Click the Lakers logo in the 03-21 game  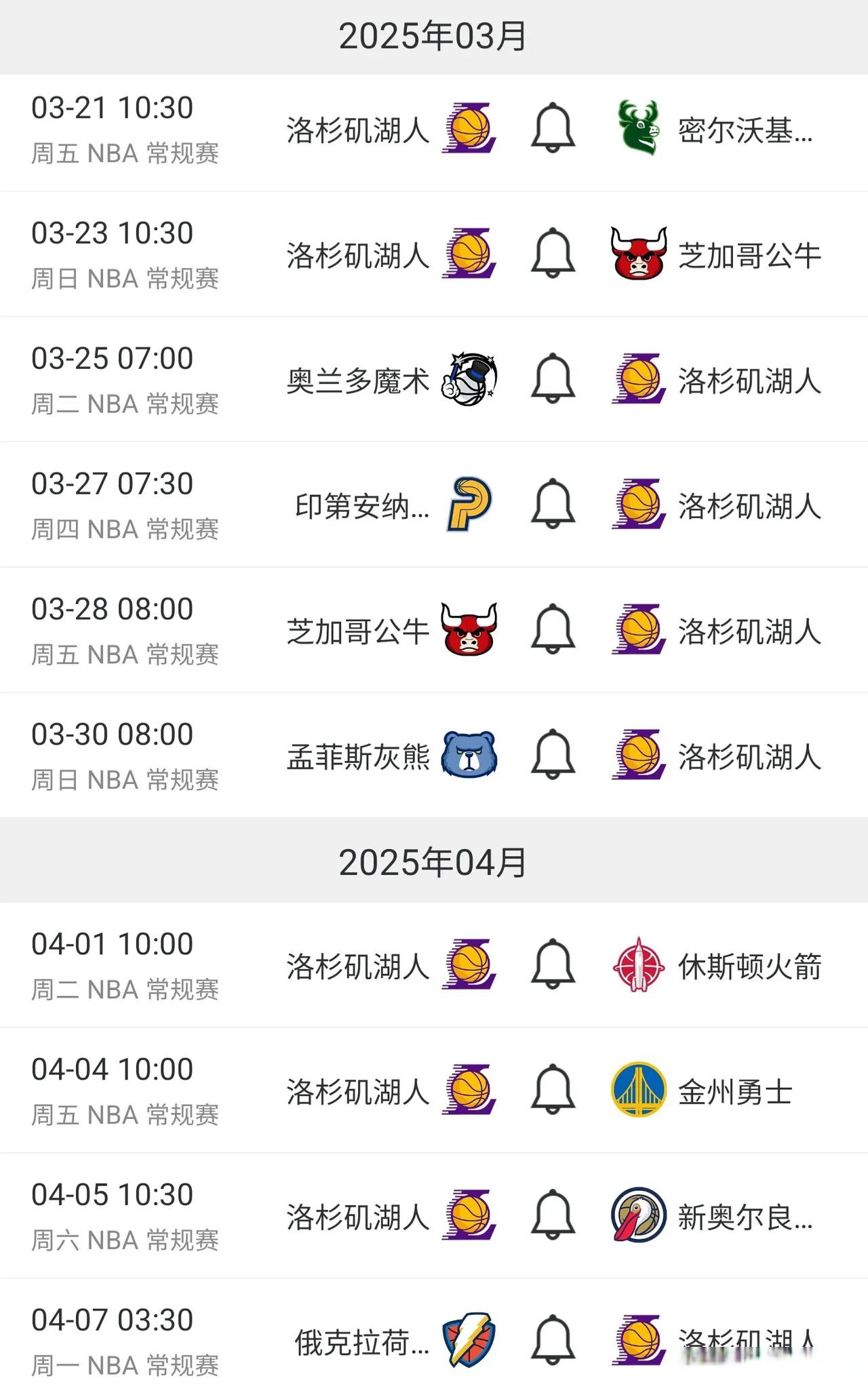pyautogui.click(x=469, y=129)
